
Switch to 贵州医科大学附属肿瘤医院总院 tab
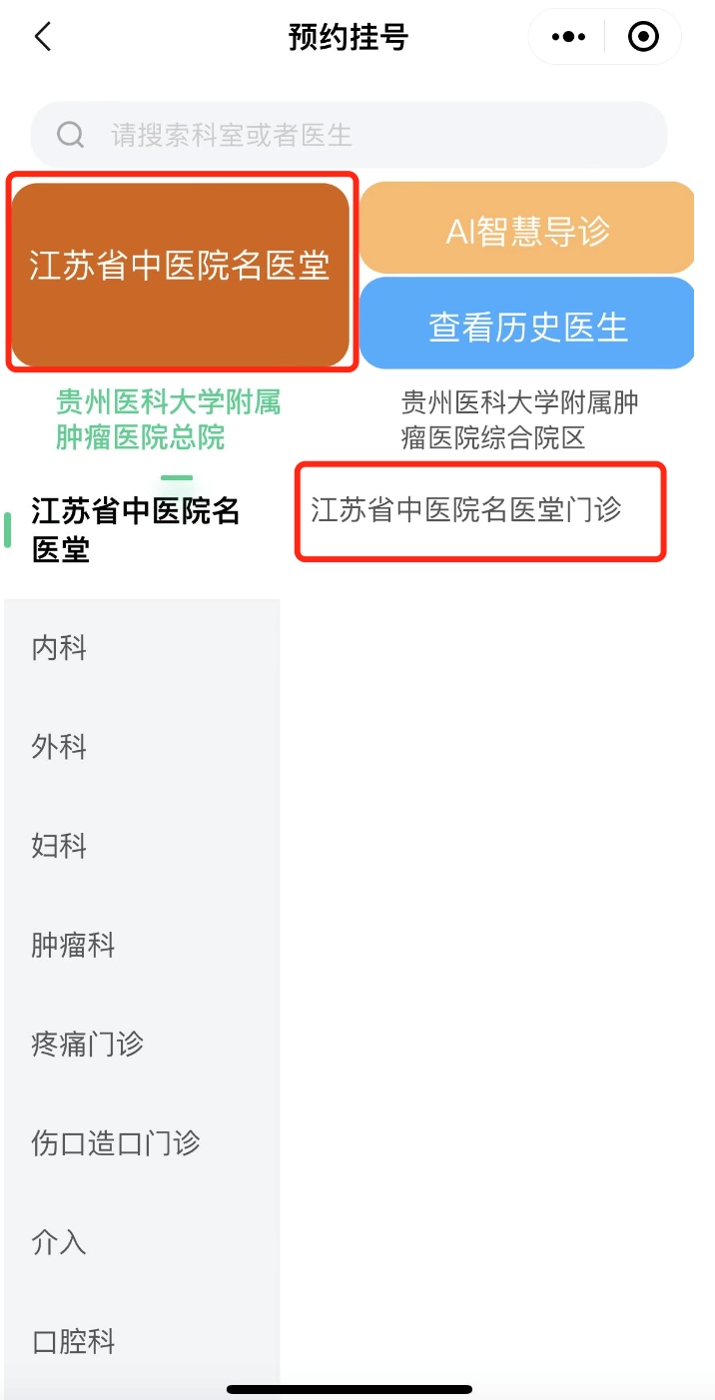(x=168, y=420)
